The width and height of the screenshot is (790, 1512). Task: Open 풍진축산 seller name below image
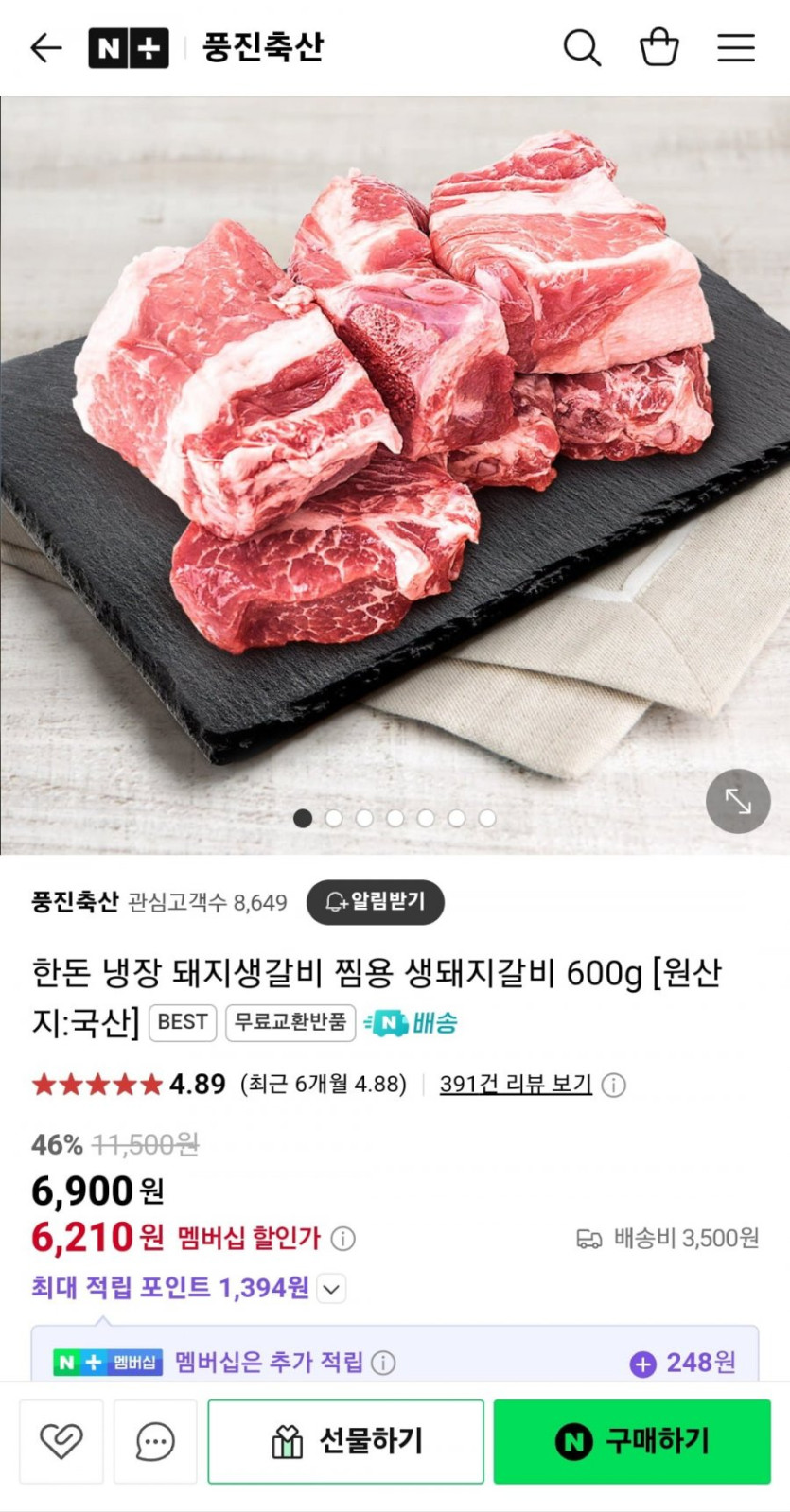point(75,902)
